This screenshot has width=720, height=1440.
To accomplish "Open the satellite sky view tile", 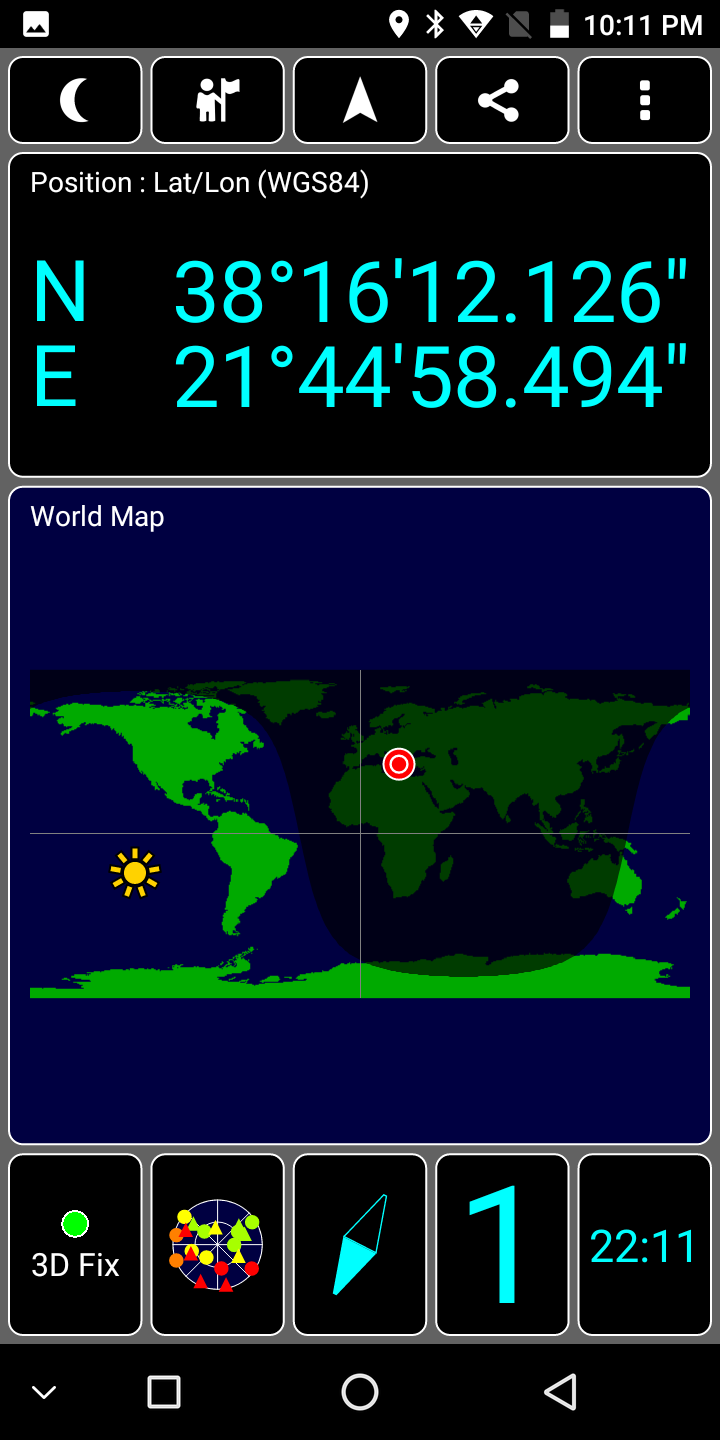I will coord(218,1245).
